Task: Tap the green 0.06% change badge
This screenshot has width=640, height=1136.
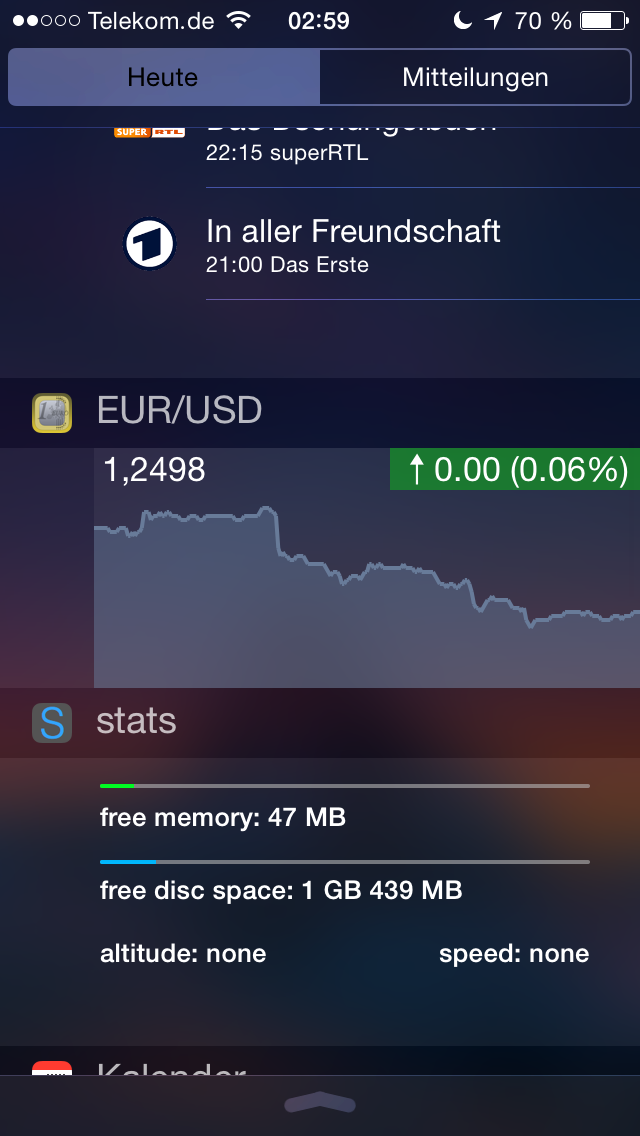Action: pos(515,469)
